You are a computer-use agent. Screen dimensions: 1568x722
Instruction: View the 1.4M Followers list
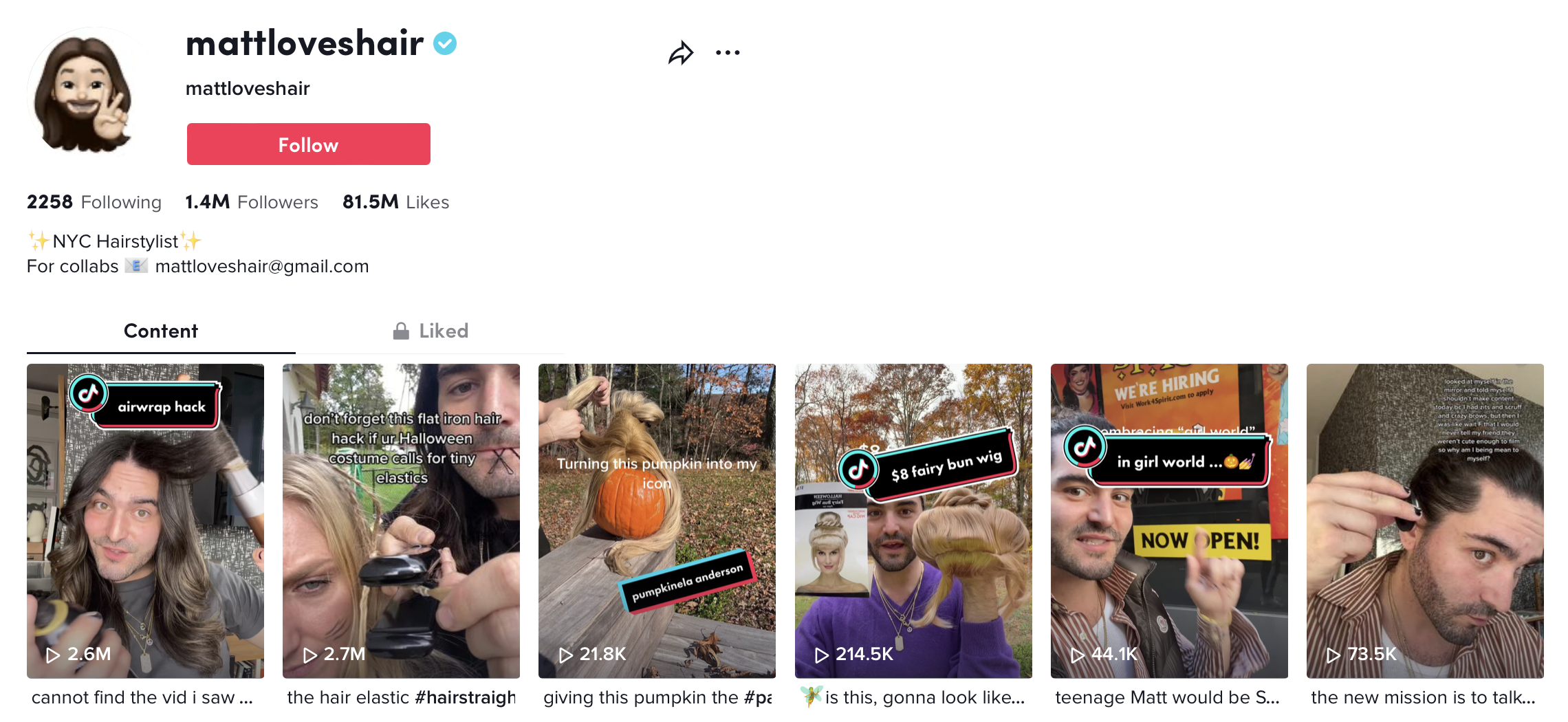pos(252,202)
